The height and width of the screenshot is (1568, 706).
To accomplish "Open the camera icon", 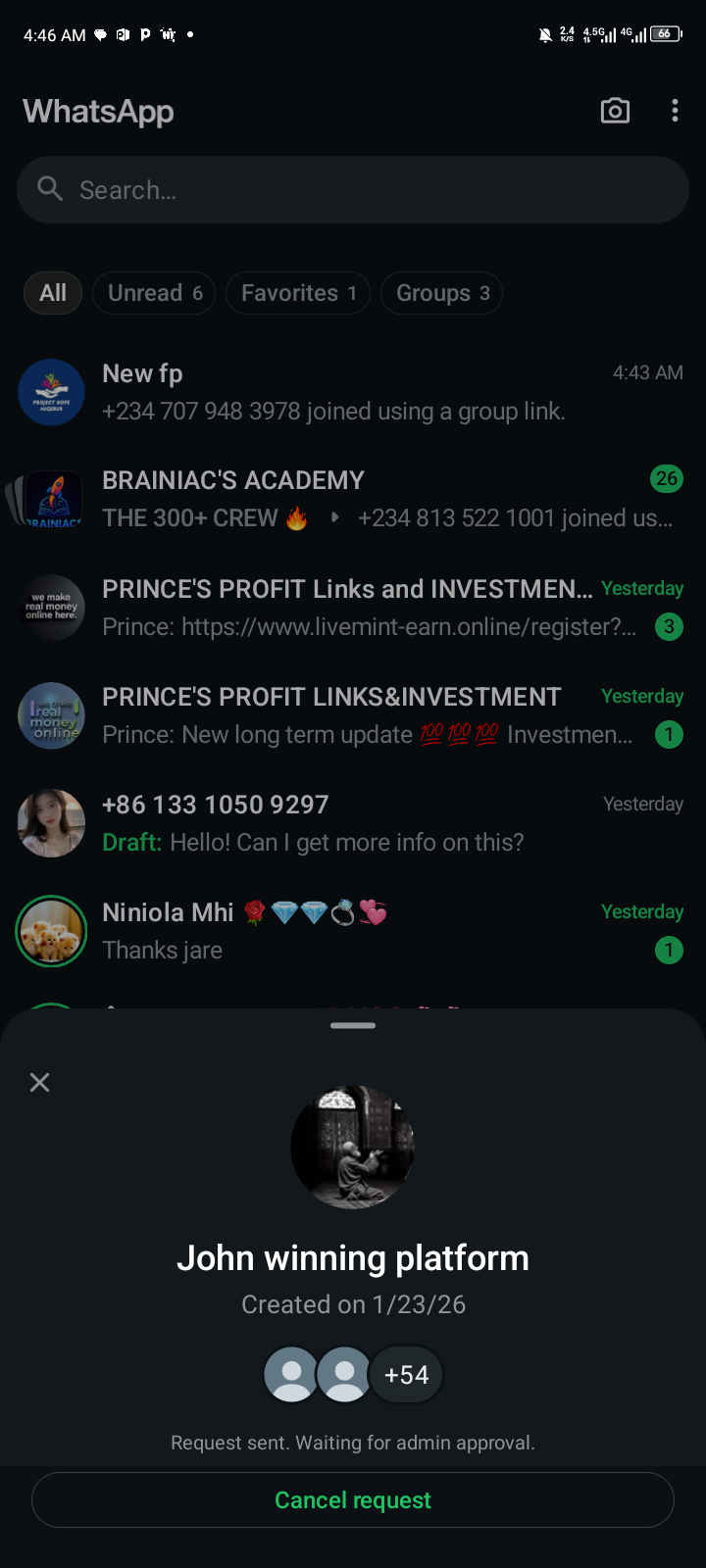I will pos(615,111).
